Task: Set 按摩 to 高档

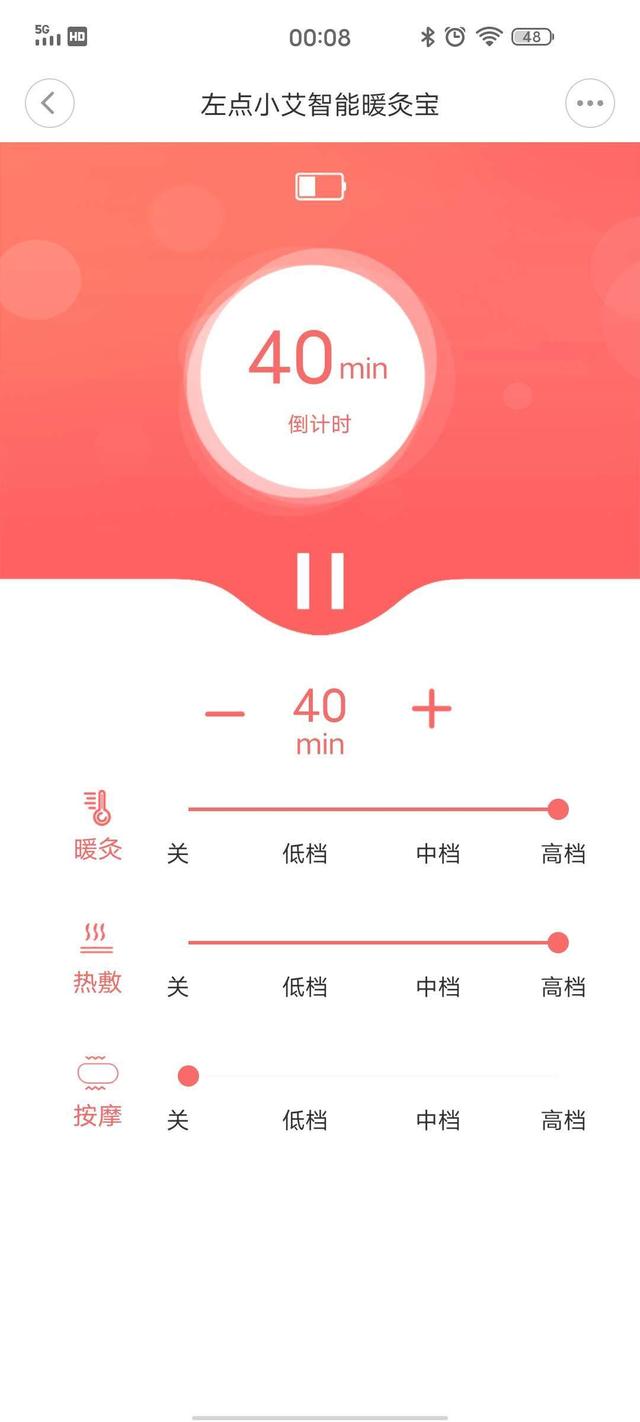Action: click(563, 1120)
